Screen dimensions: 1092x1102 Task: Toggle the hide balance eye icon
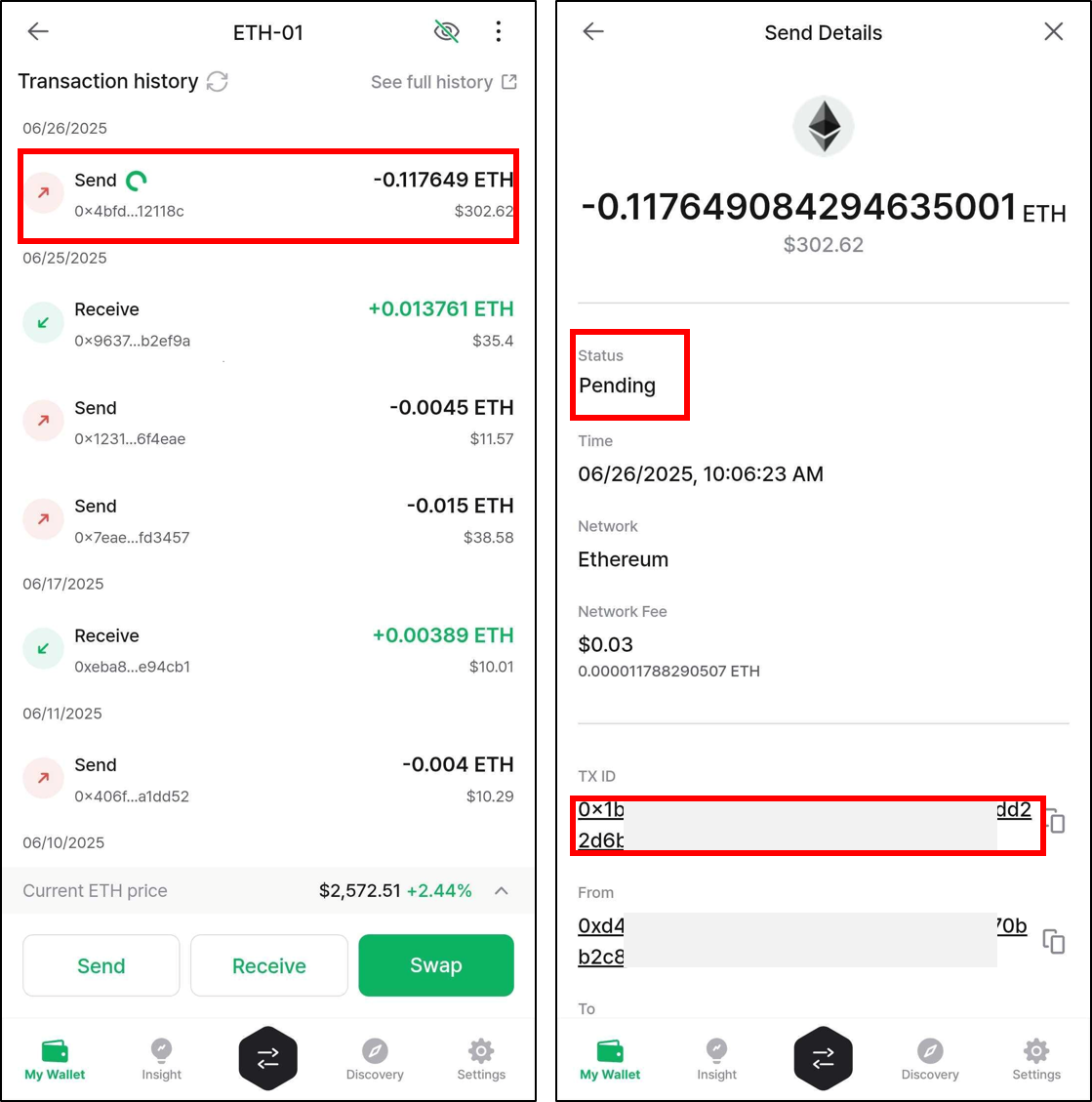pyautogui.click(x=446, y=32)
